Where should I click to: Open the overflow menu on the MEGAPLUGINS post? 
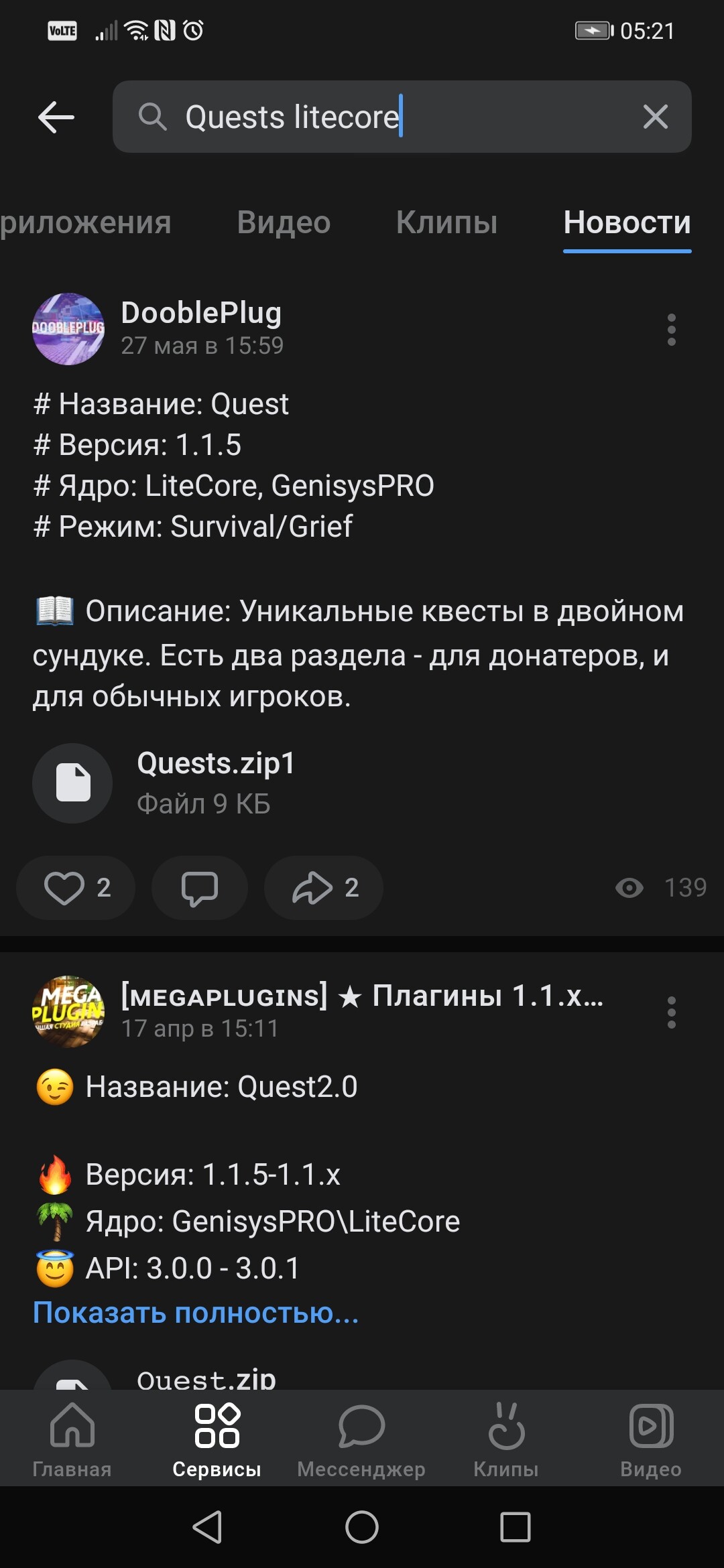pos(671,1012)
